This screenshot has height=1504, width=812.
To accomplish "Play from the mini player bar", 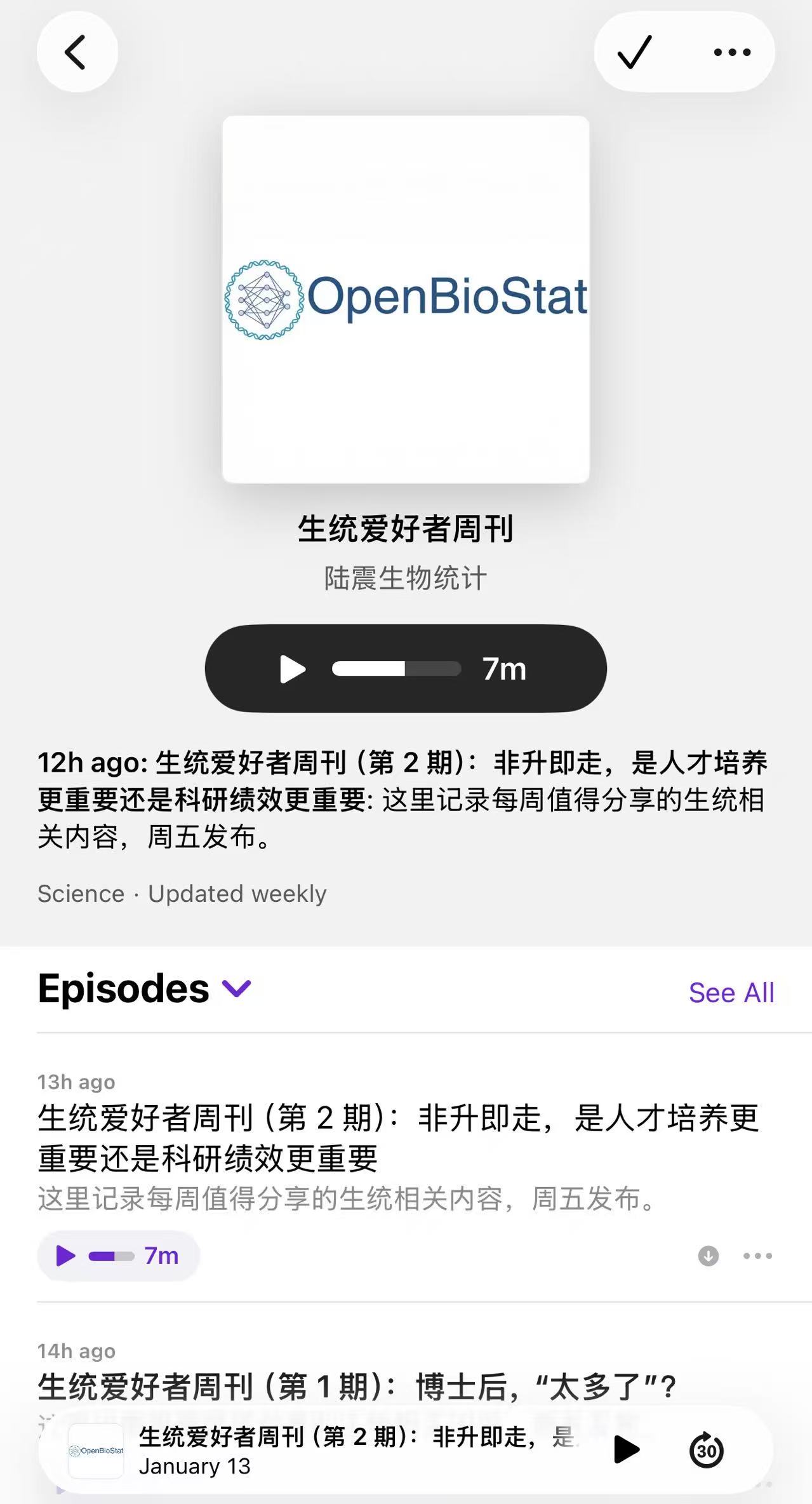I will tap(627, 1449).
